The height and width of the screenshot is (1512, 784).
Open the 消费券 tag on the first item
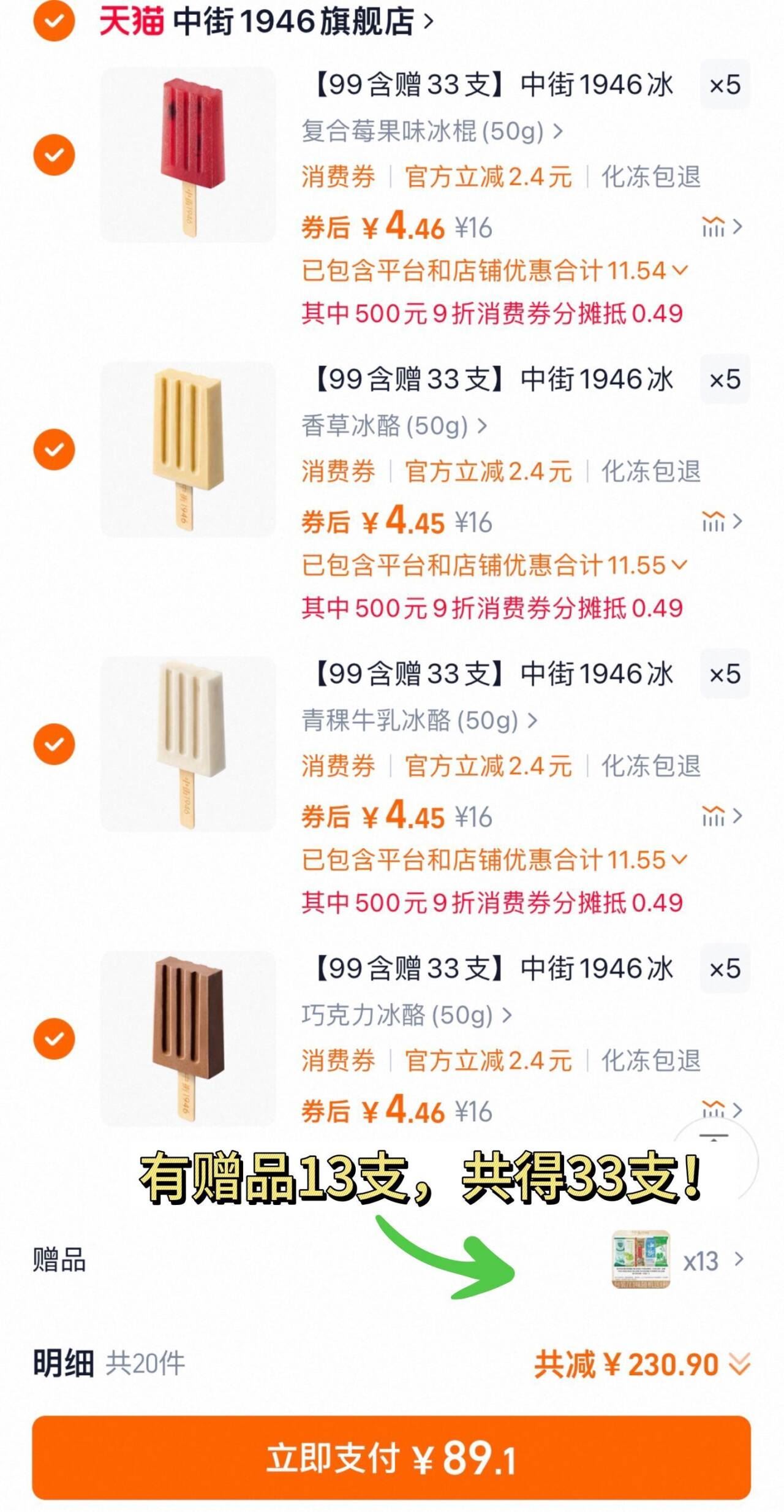(x=337, y=178)
